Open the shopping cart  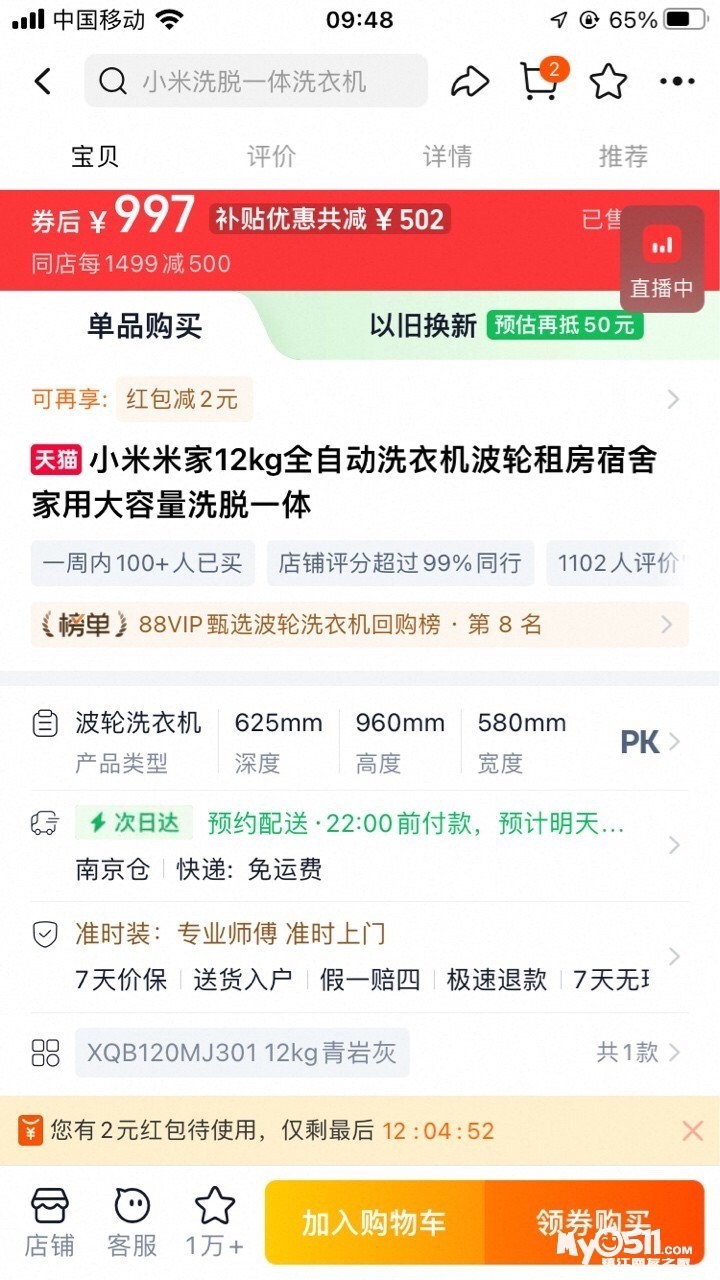point(540,81)
